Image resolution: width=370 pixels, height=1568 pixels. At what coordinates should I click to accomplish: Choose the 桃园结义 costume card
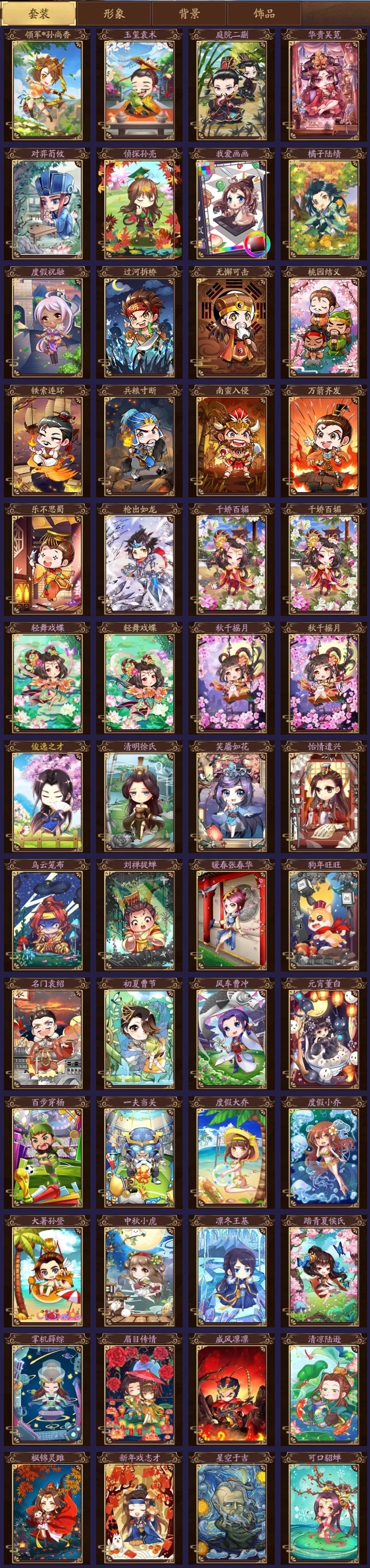(x=324, y=326)
